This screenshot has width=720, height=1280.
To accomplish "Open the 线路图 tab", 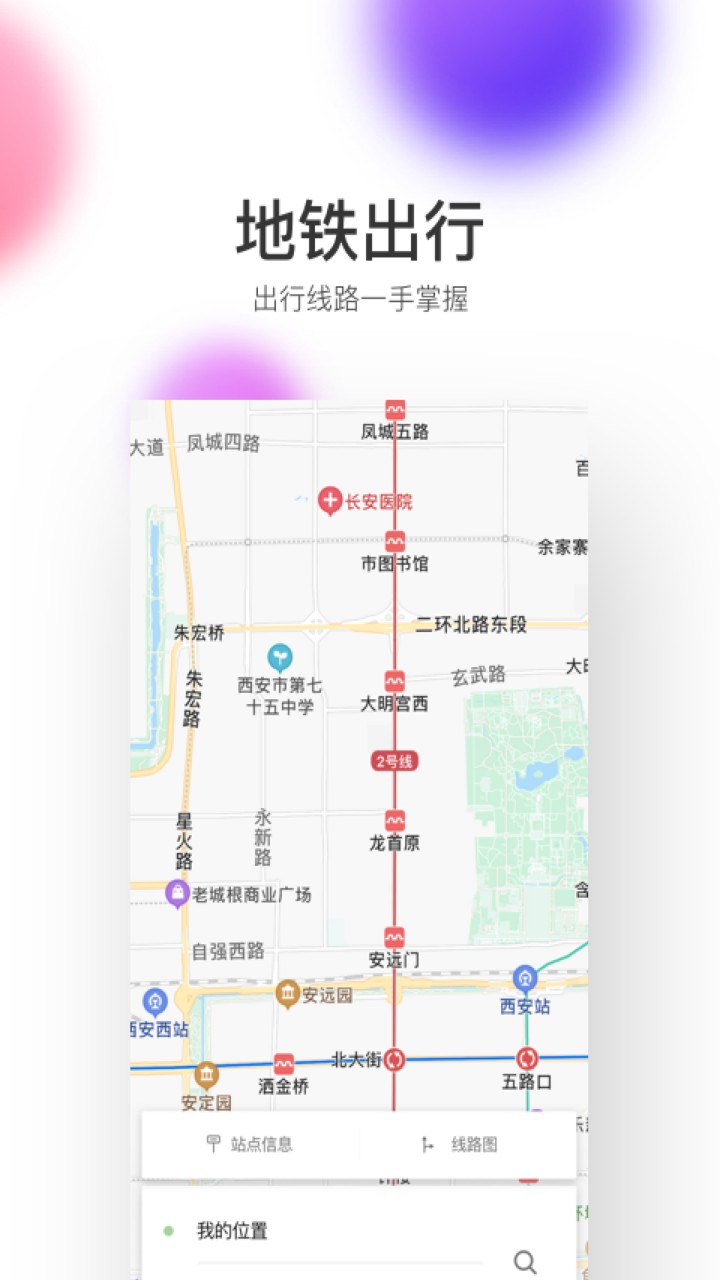I will point(470,1146).
